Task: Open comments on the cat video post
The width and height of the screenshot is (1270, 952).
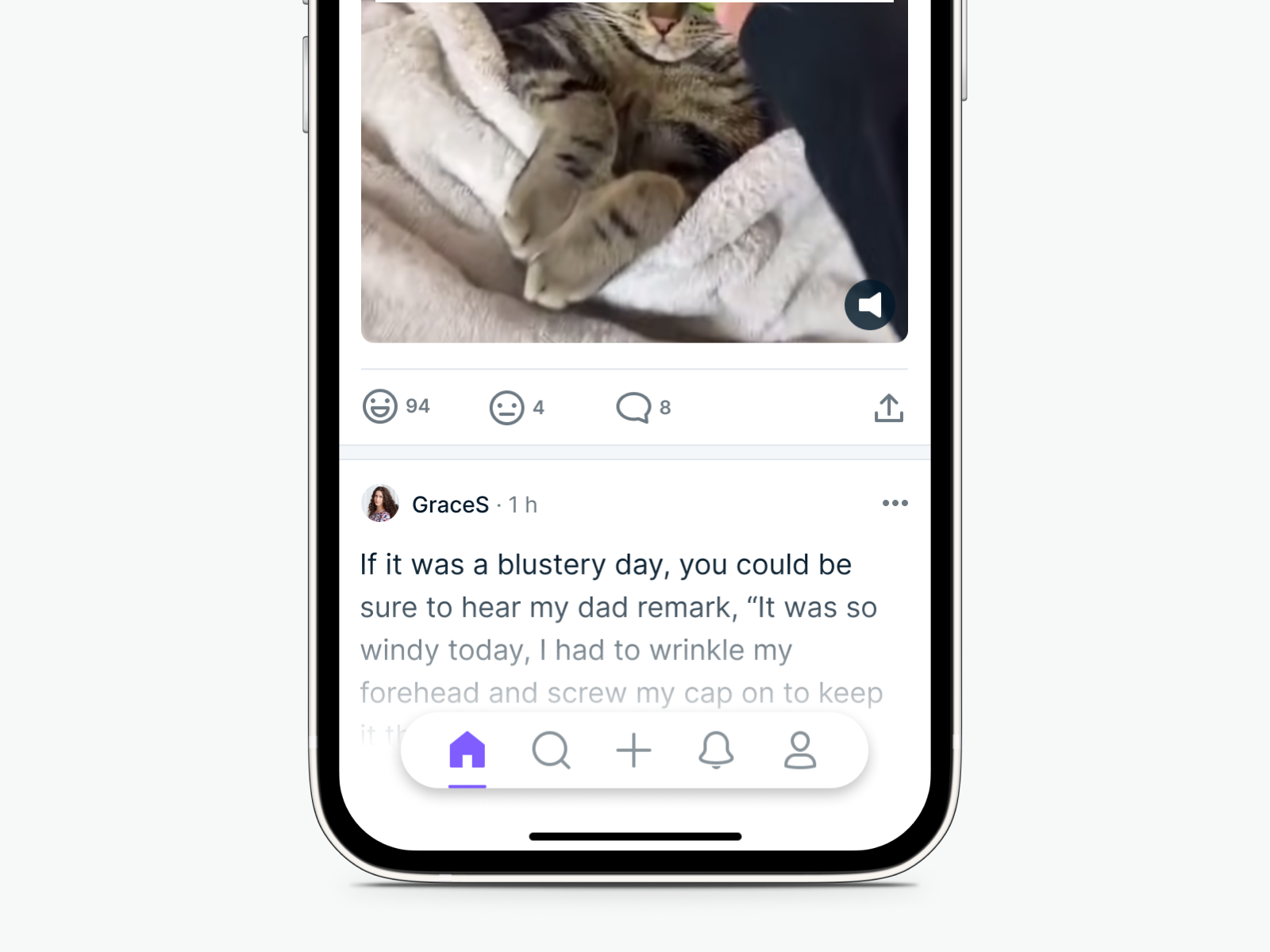Action: (x=633, y=408)
